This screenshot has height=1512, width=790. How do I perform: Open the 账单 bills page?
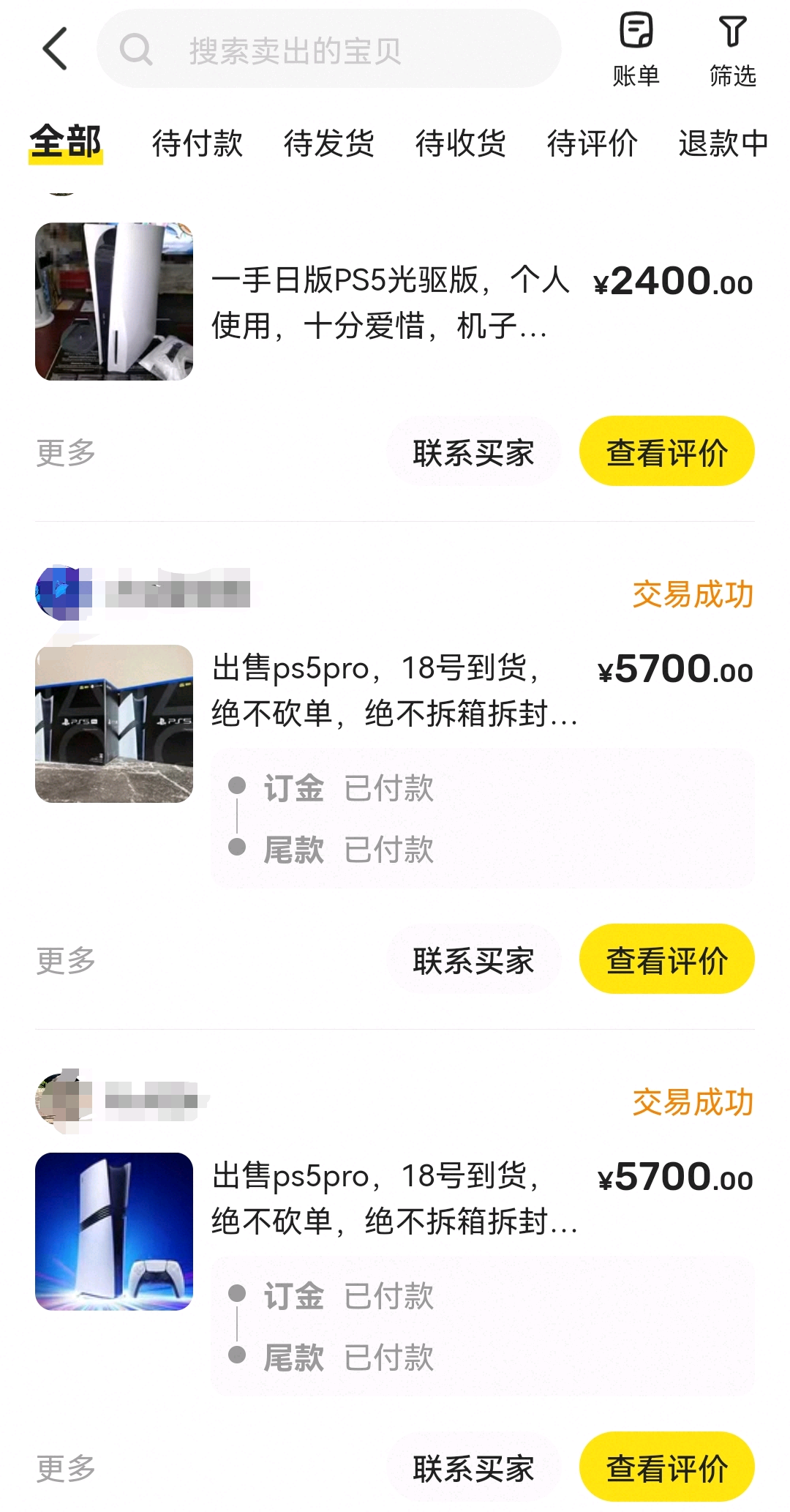(x=636, y=49)
